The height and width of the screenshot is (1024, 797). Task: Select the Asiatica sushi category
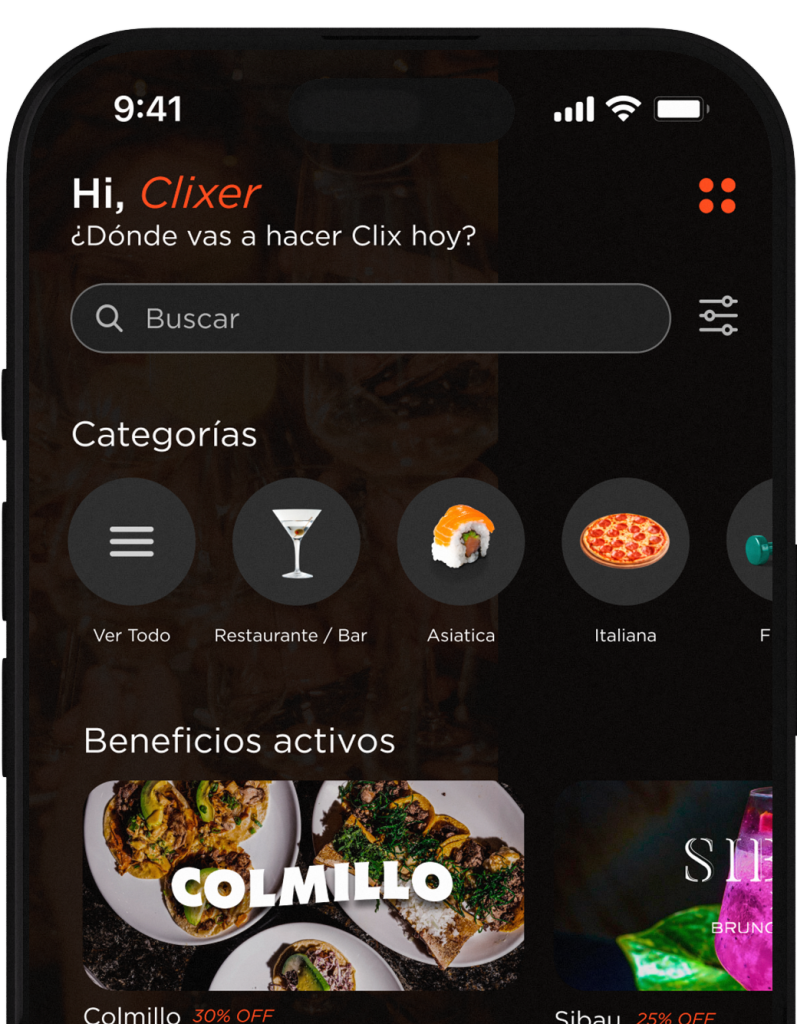click(461, 542)
